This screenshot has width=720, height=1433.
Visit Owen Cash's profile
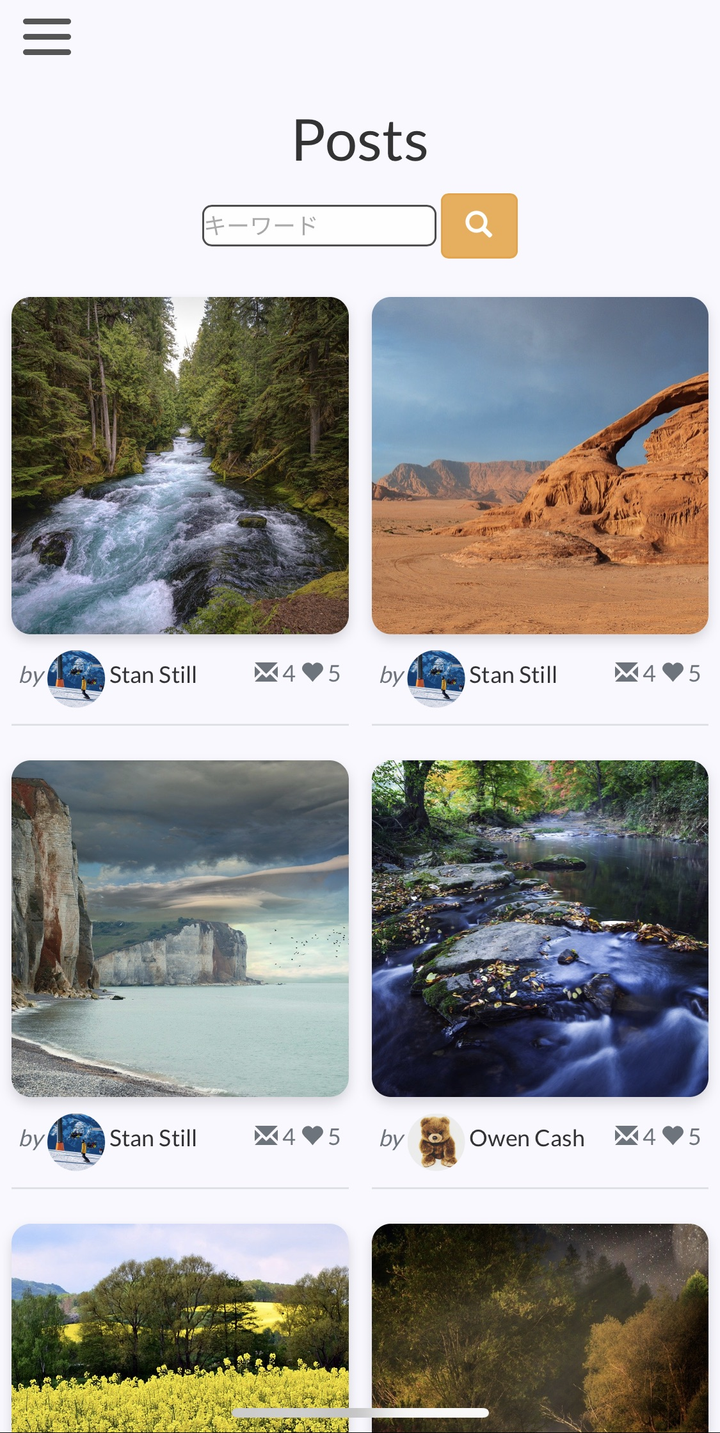coord(526,1139)
